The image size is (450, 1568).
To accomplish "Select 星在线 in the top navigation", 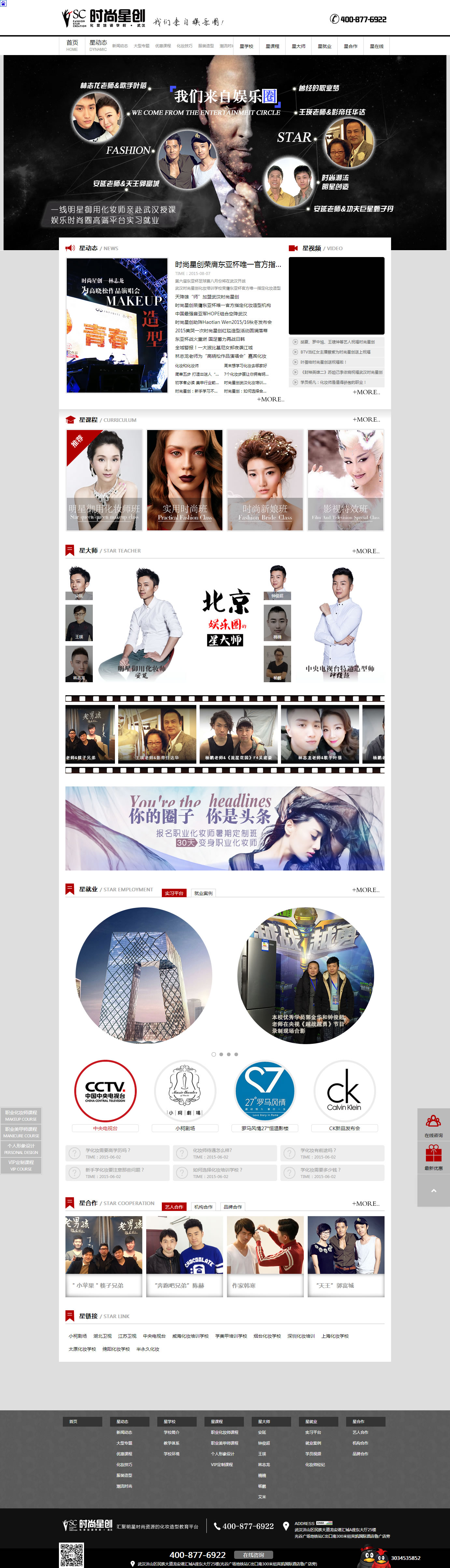I will tap(376, 46).
